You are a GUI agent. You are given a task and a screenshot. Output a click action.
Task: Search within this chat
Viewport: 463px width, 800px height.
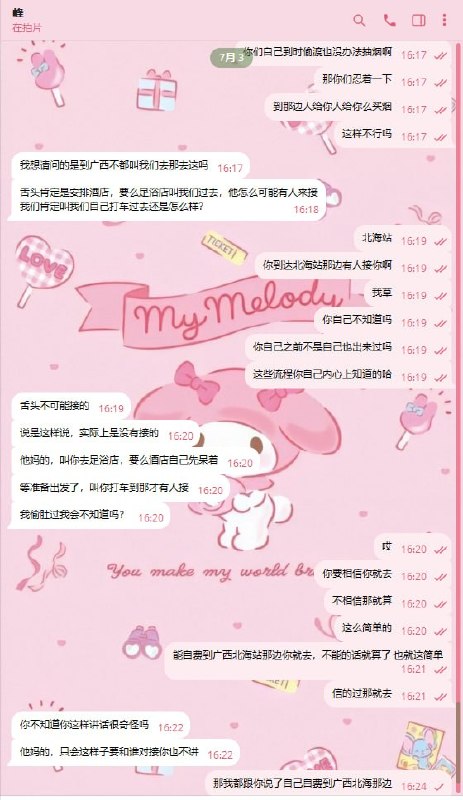point(359,20)
